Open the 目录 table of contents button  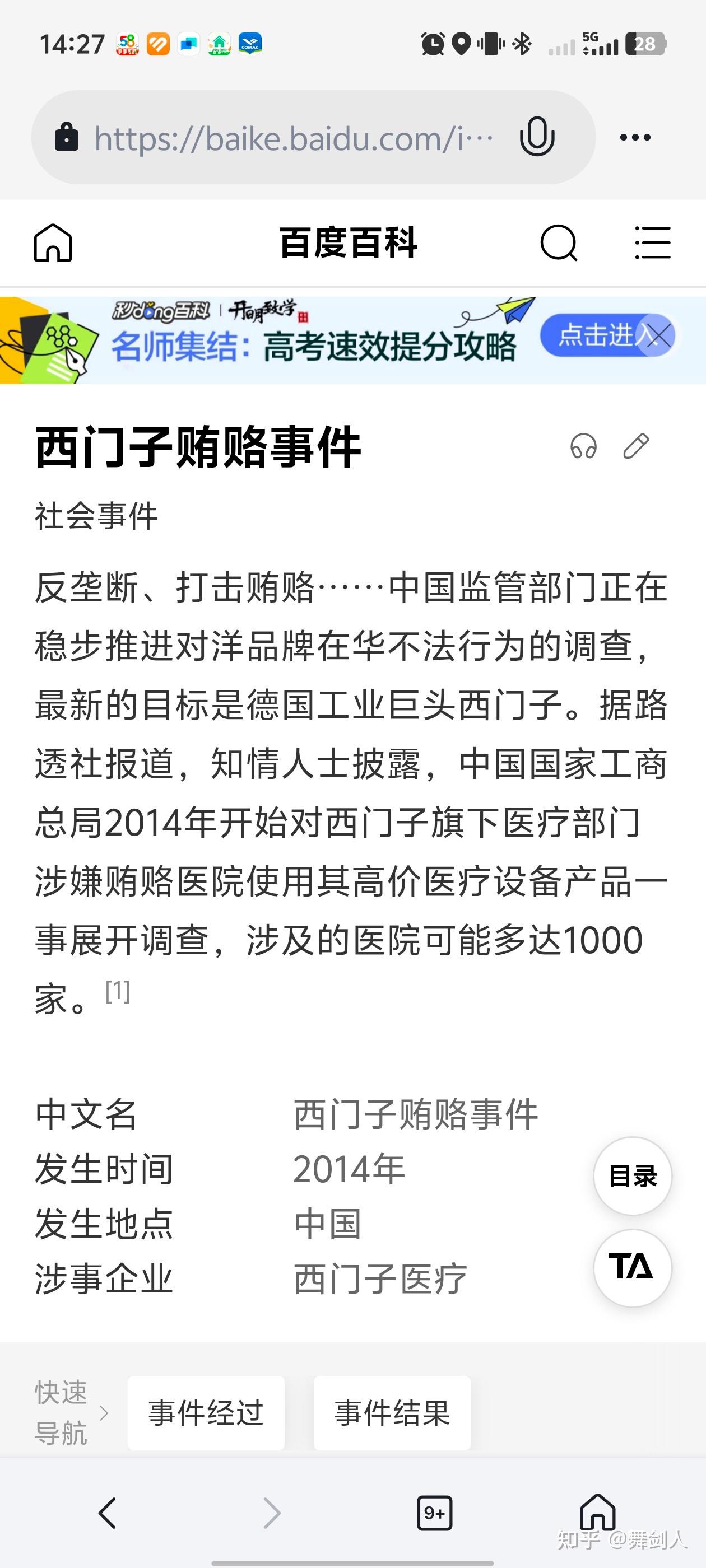click(632, 1175)
